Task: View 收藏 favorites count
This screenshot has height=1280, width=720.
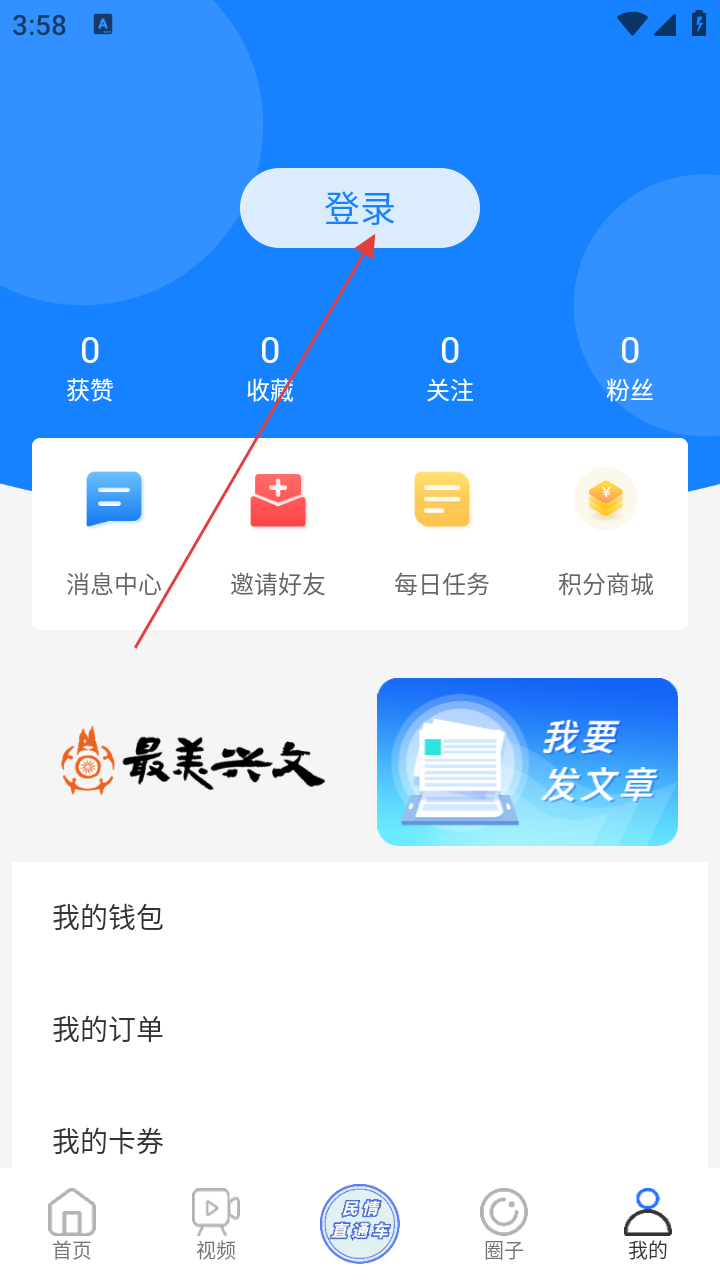Action: 270,368
